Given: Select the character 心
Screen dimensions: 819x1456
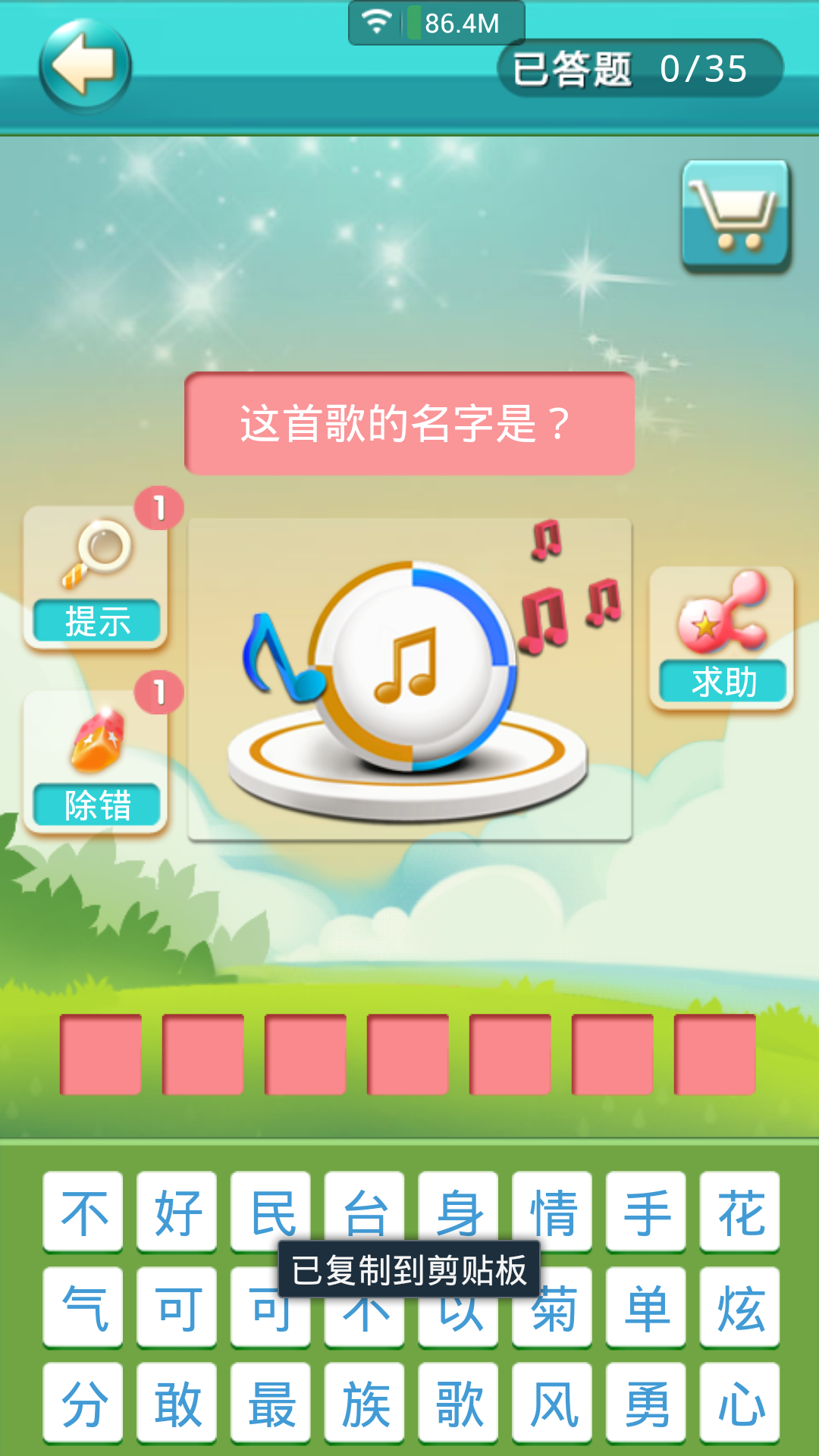Looking at the screenshot, I should click(740, 1403).
